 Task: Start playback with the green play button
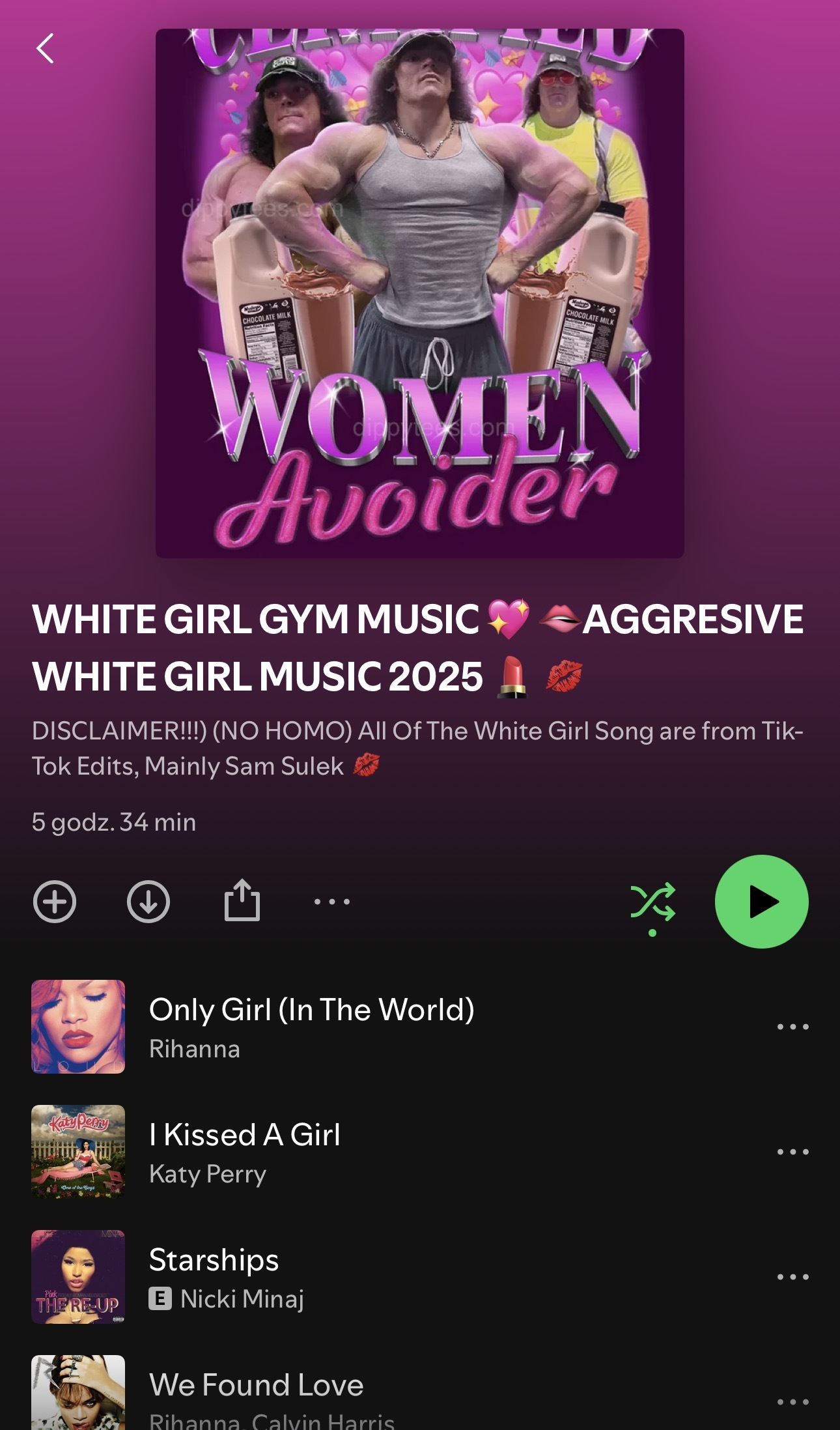761,902
